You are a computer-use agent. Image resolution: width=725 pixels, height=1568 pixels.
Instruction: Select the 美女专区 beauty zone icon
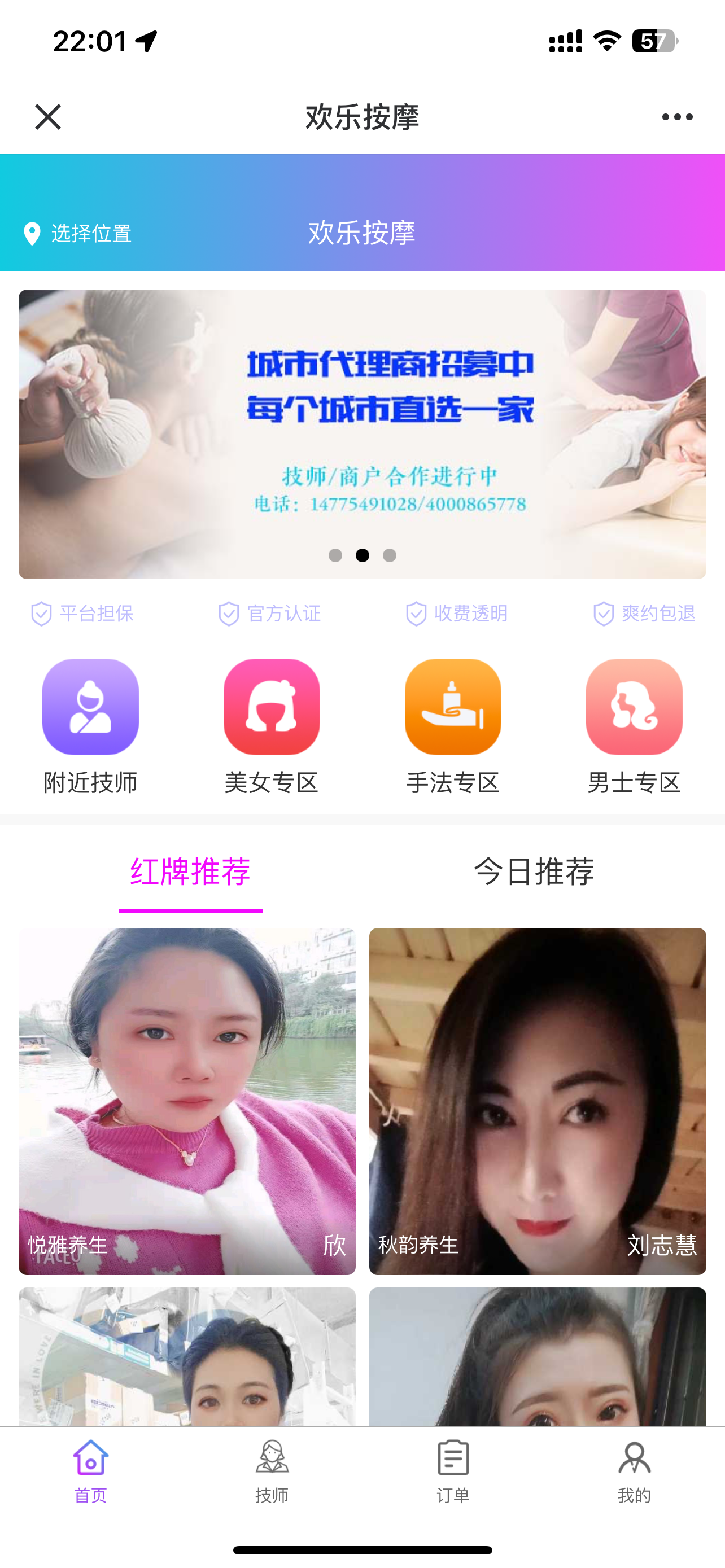tap(272, 706)
